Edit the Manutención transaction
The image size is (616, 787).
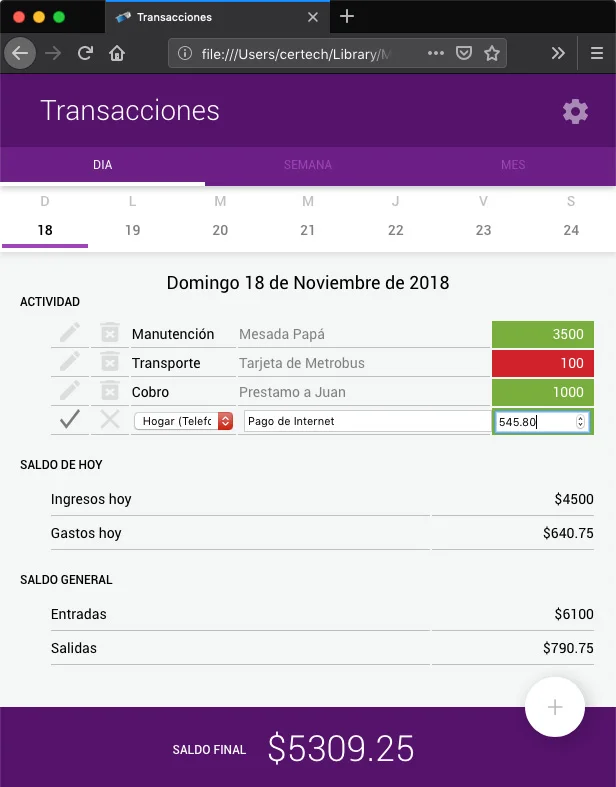point(69,334)
